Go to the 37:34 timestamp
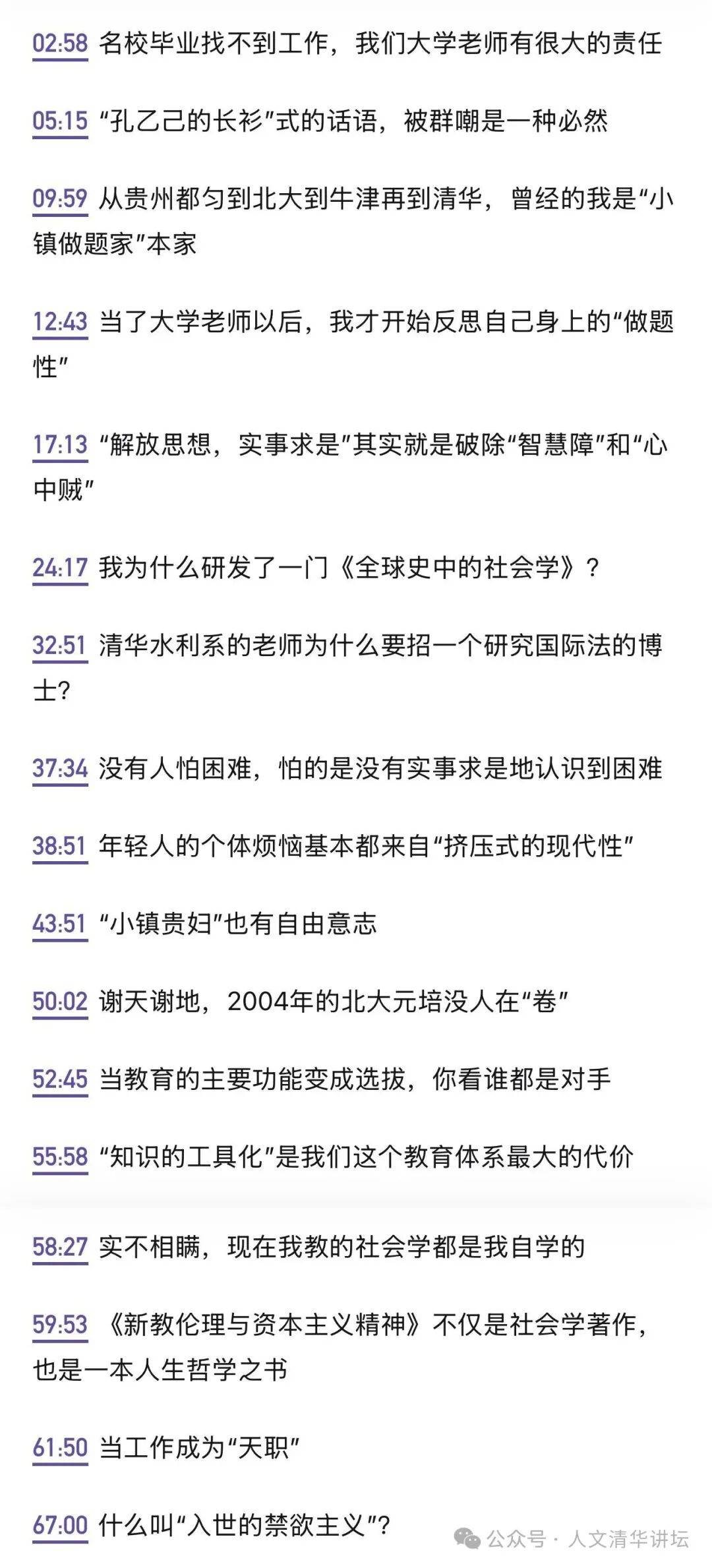 coord(60,769)
